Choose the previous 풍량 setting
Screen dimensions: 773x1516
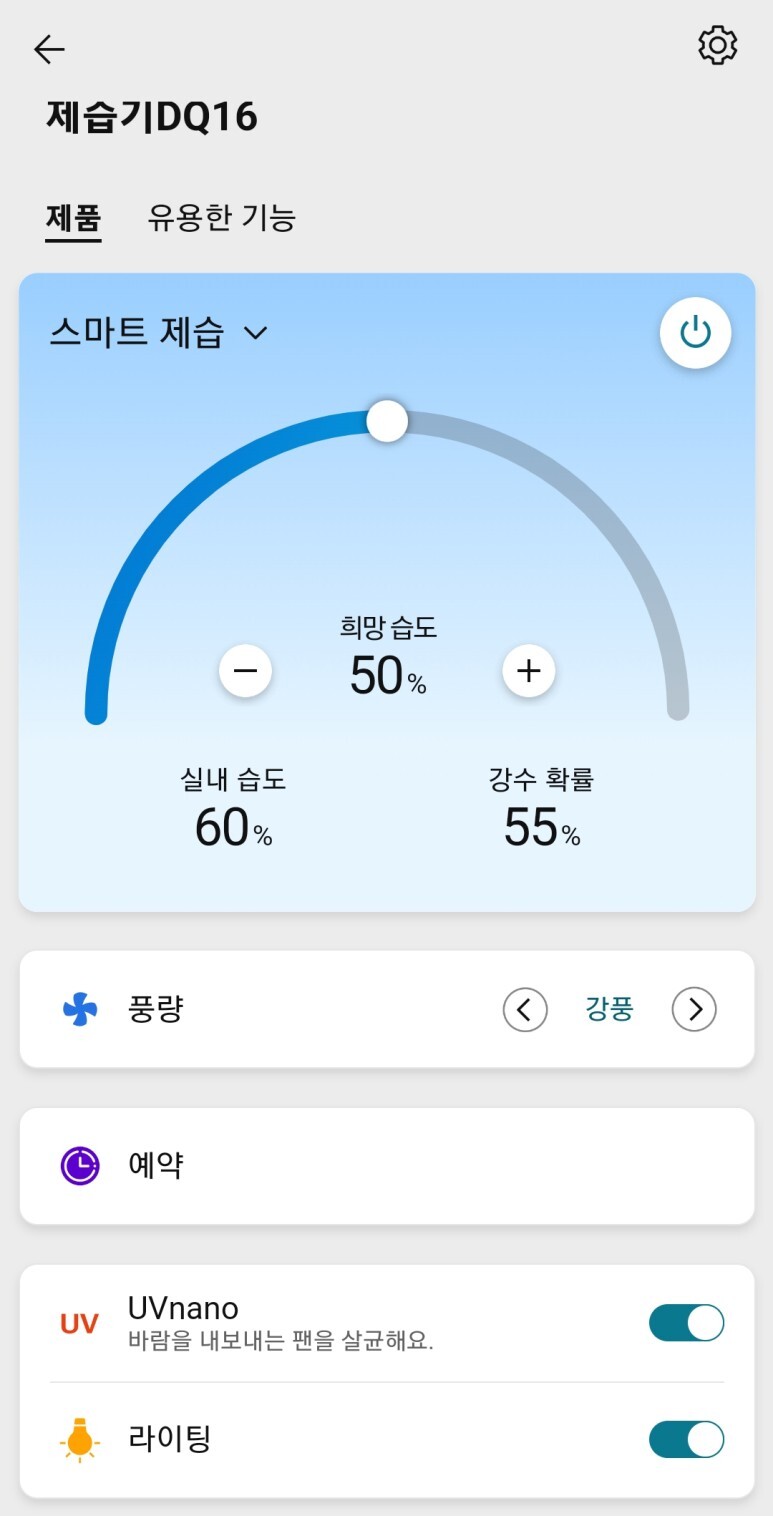525,1009
